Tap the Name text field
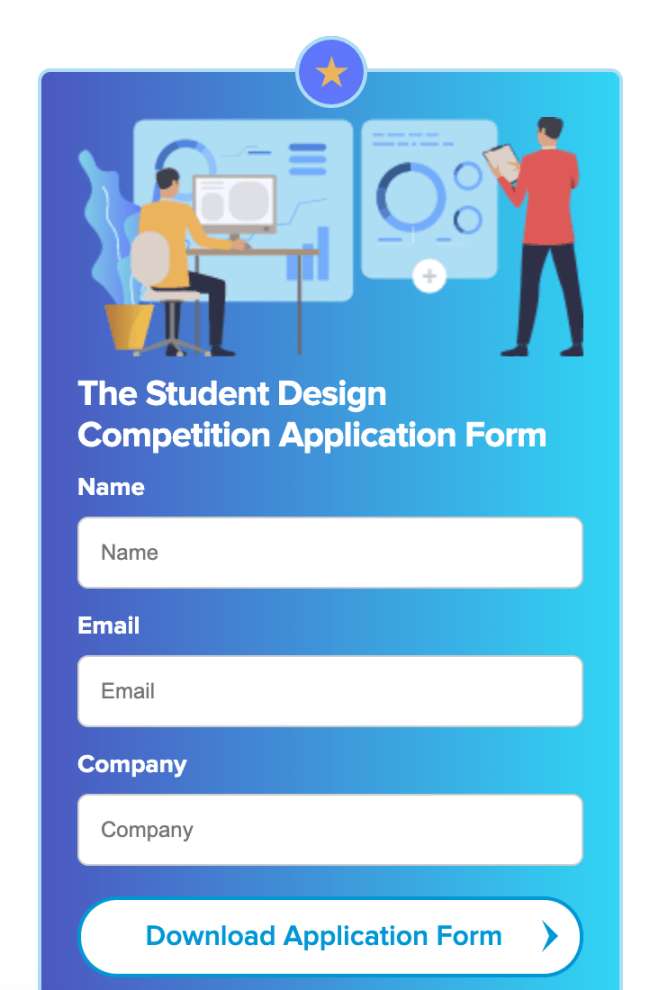Screen dimensions: 650x990 [330, 552]
